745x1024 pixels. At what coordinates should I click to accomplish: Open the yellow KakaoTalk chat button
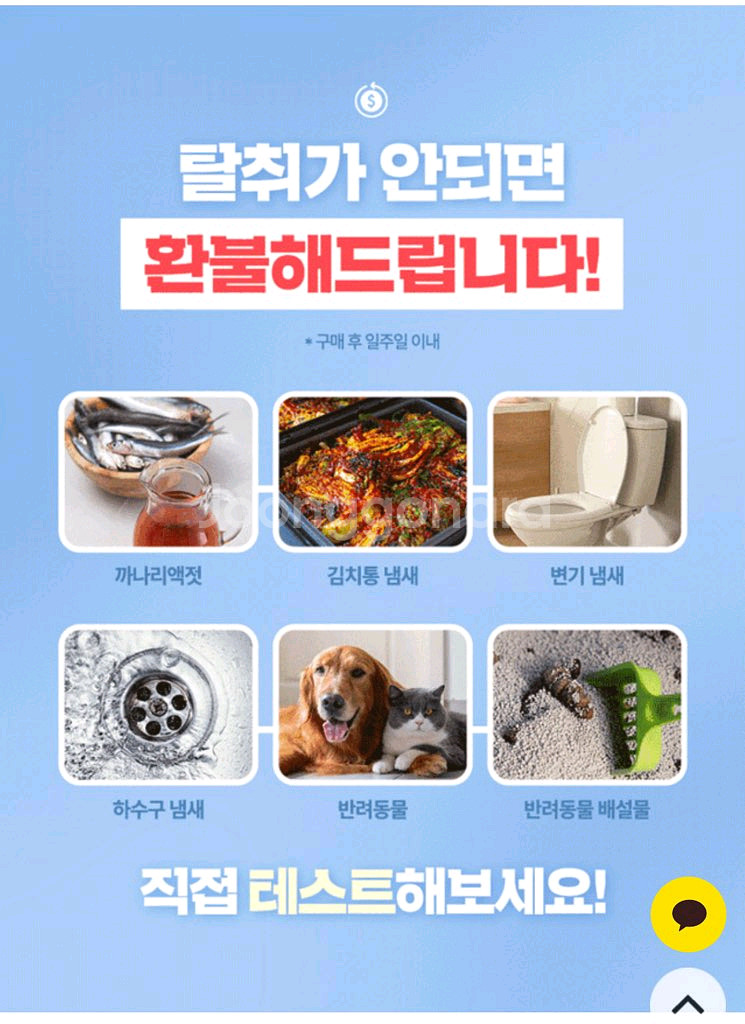[x=688, y=914]
